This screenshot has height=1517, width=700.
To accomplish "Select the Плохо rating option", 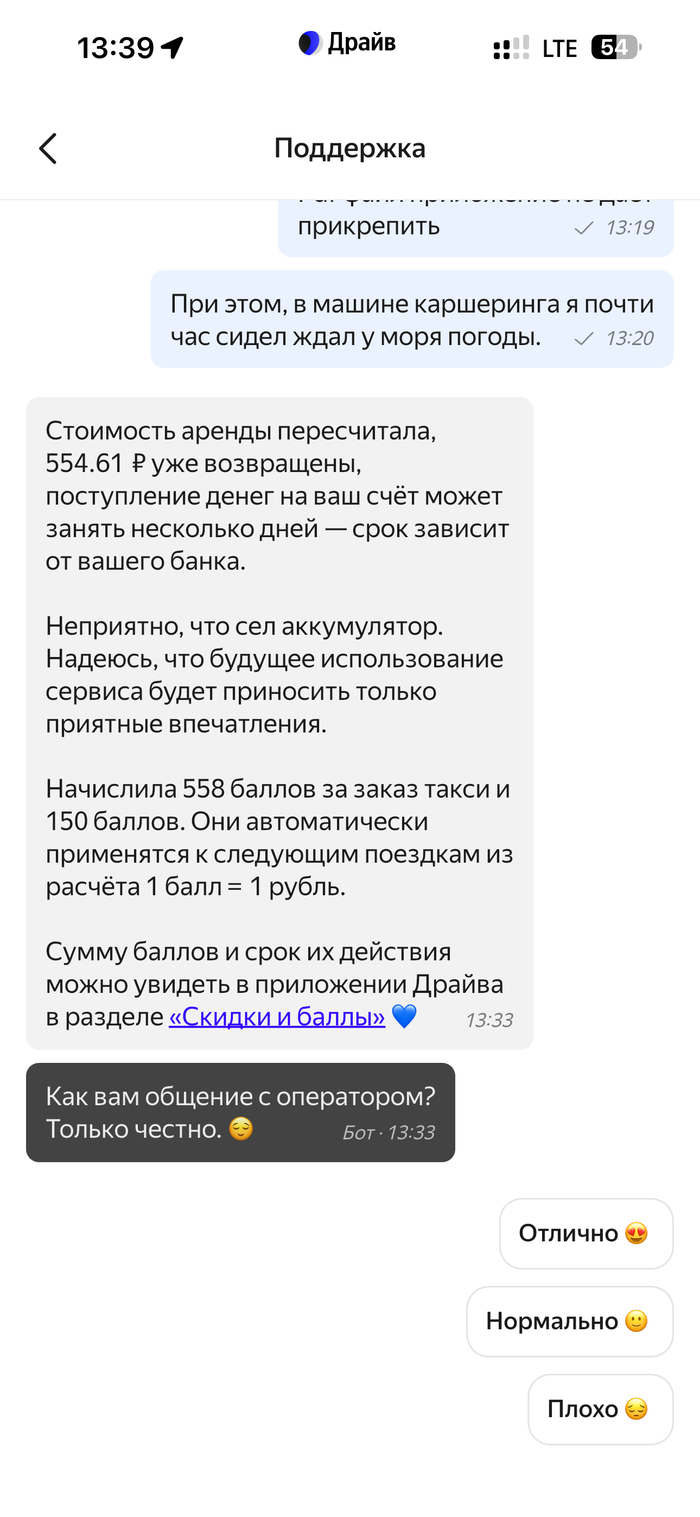I will (599, 1409).
